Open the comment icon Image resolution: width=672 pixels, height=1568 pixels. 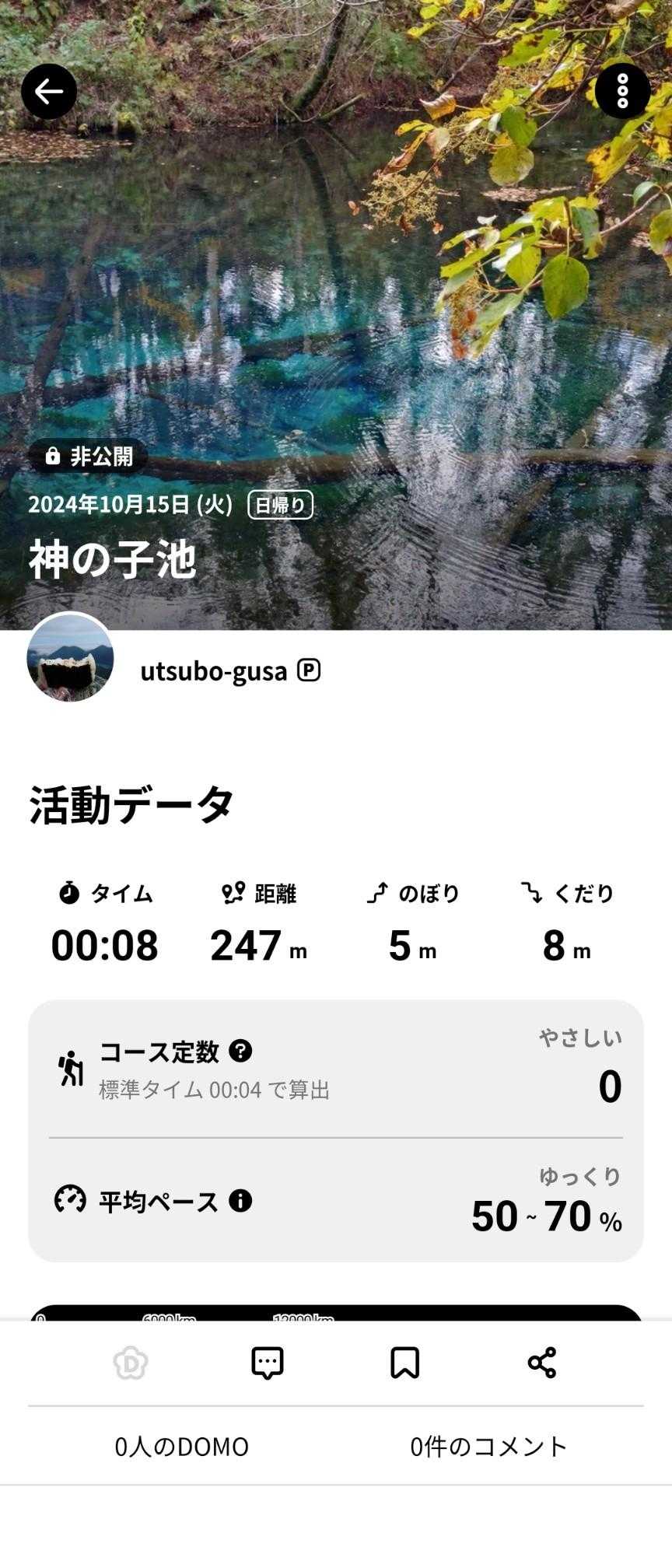268,1363
